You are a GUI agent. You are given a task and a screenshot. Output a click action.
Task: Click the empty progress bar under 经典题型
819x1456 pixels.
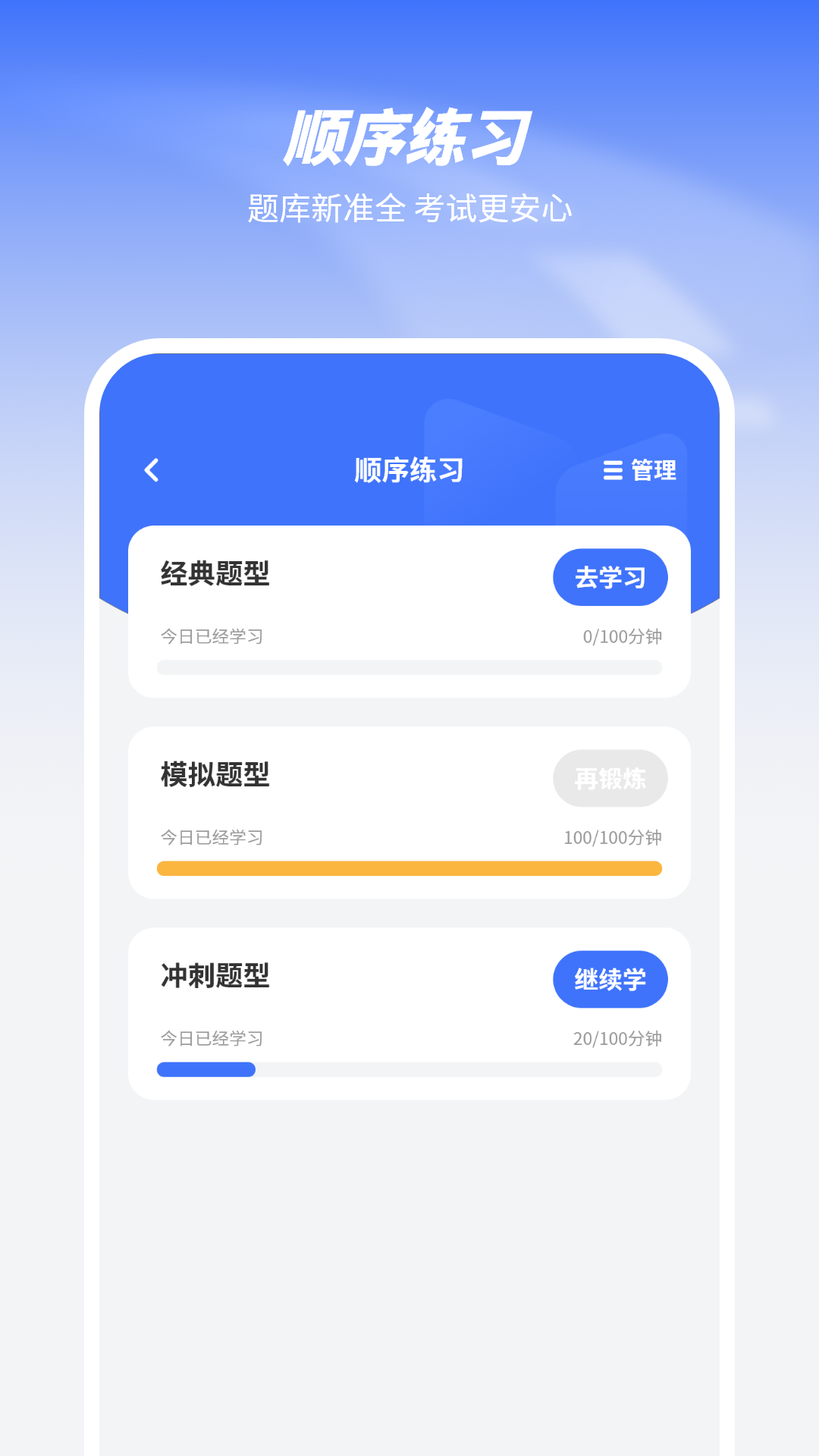(409, 667)
